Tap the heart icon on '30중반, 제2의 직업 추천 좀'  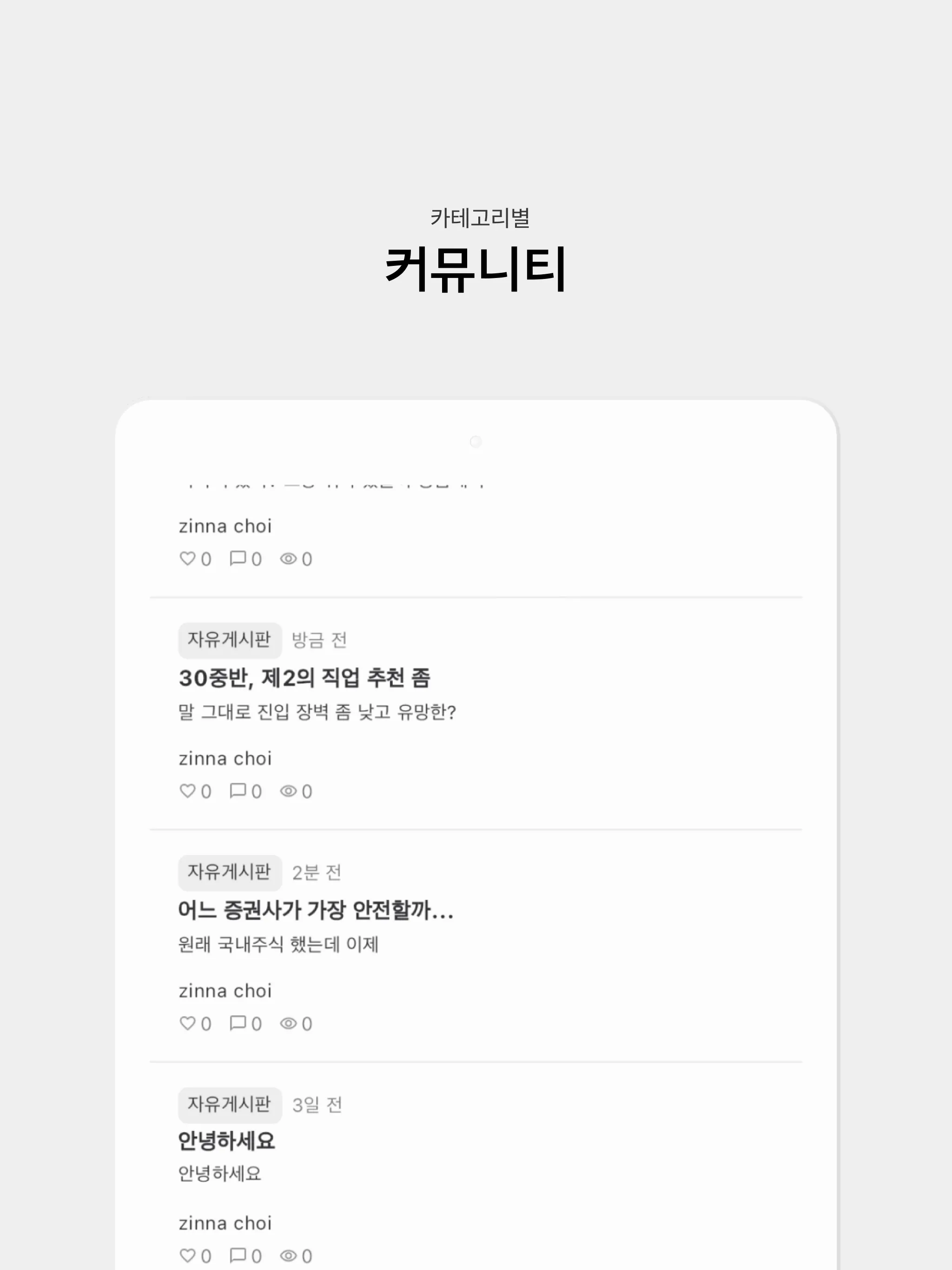tap(188, 791)
